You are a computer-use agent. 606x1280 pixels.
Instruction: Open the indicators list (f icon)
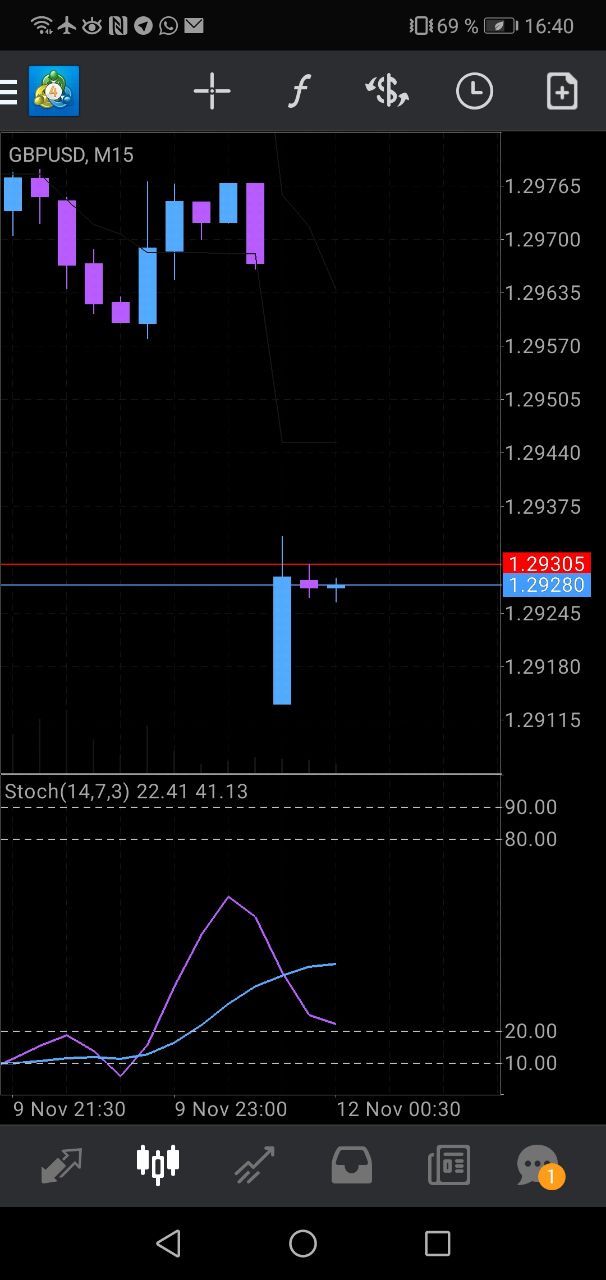(x=298, y=92)
